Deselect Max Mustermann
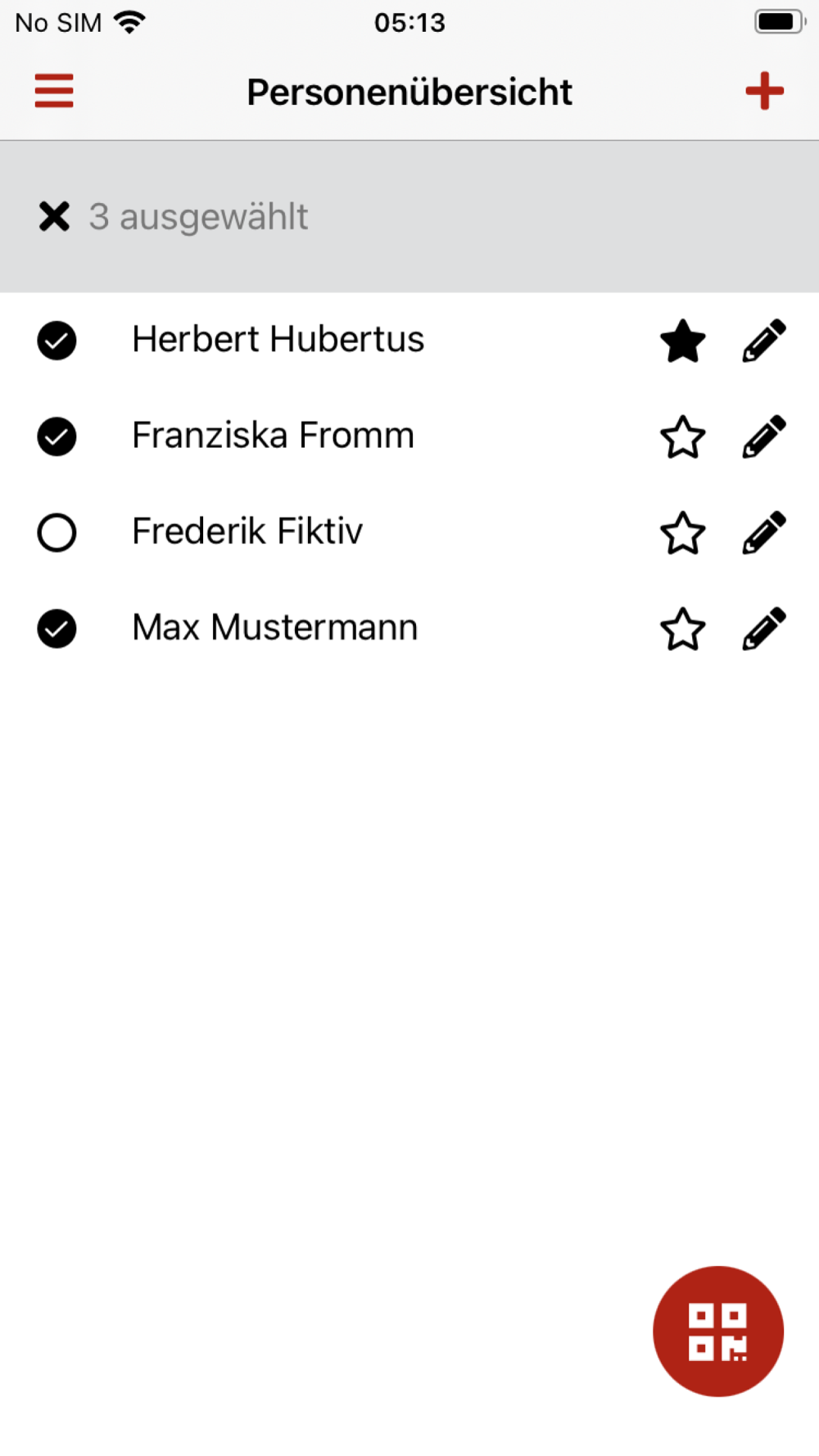This screenshot has height=1456, width=819. pos(57,629)
